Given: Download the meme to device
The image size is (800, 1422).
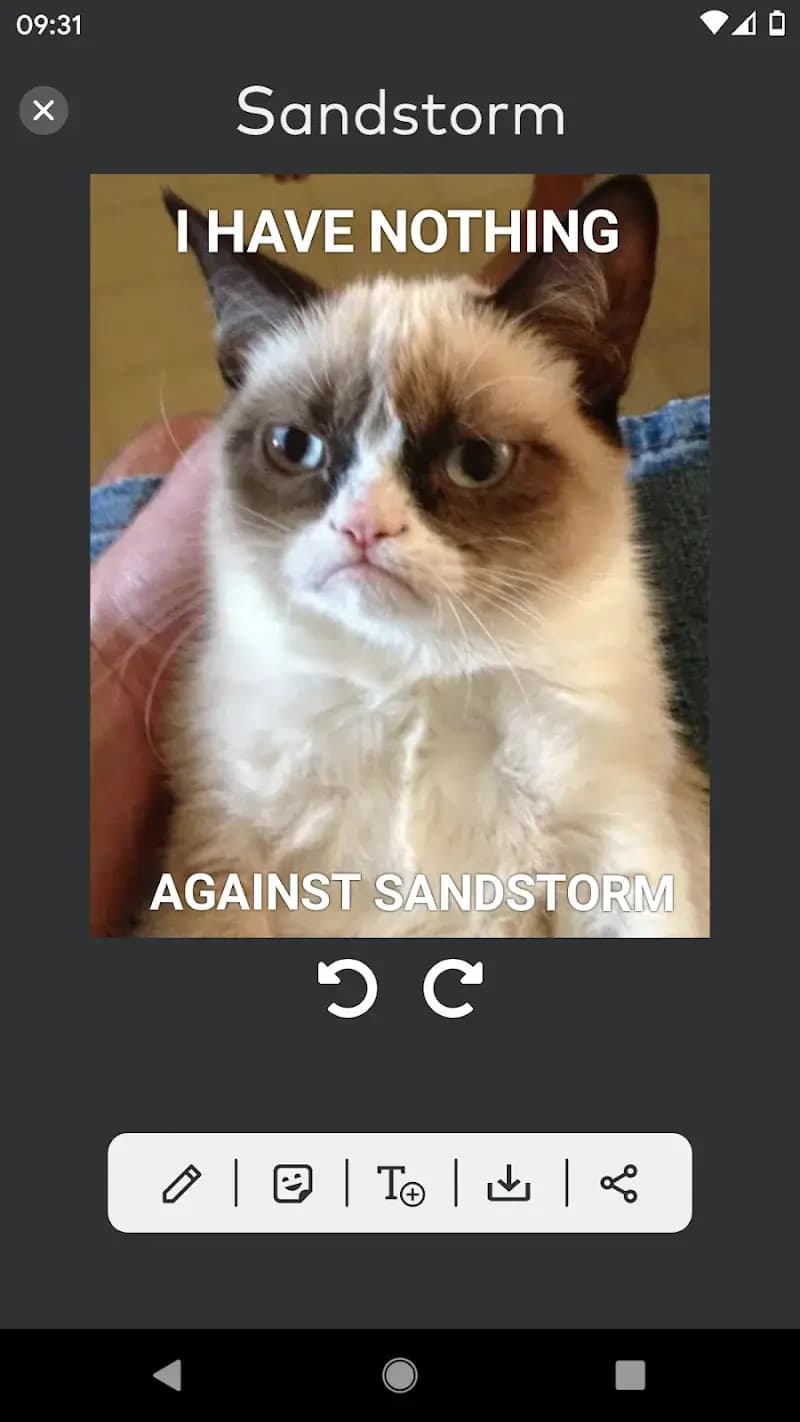Looking at the screenshot, I should (509, 1184).
